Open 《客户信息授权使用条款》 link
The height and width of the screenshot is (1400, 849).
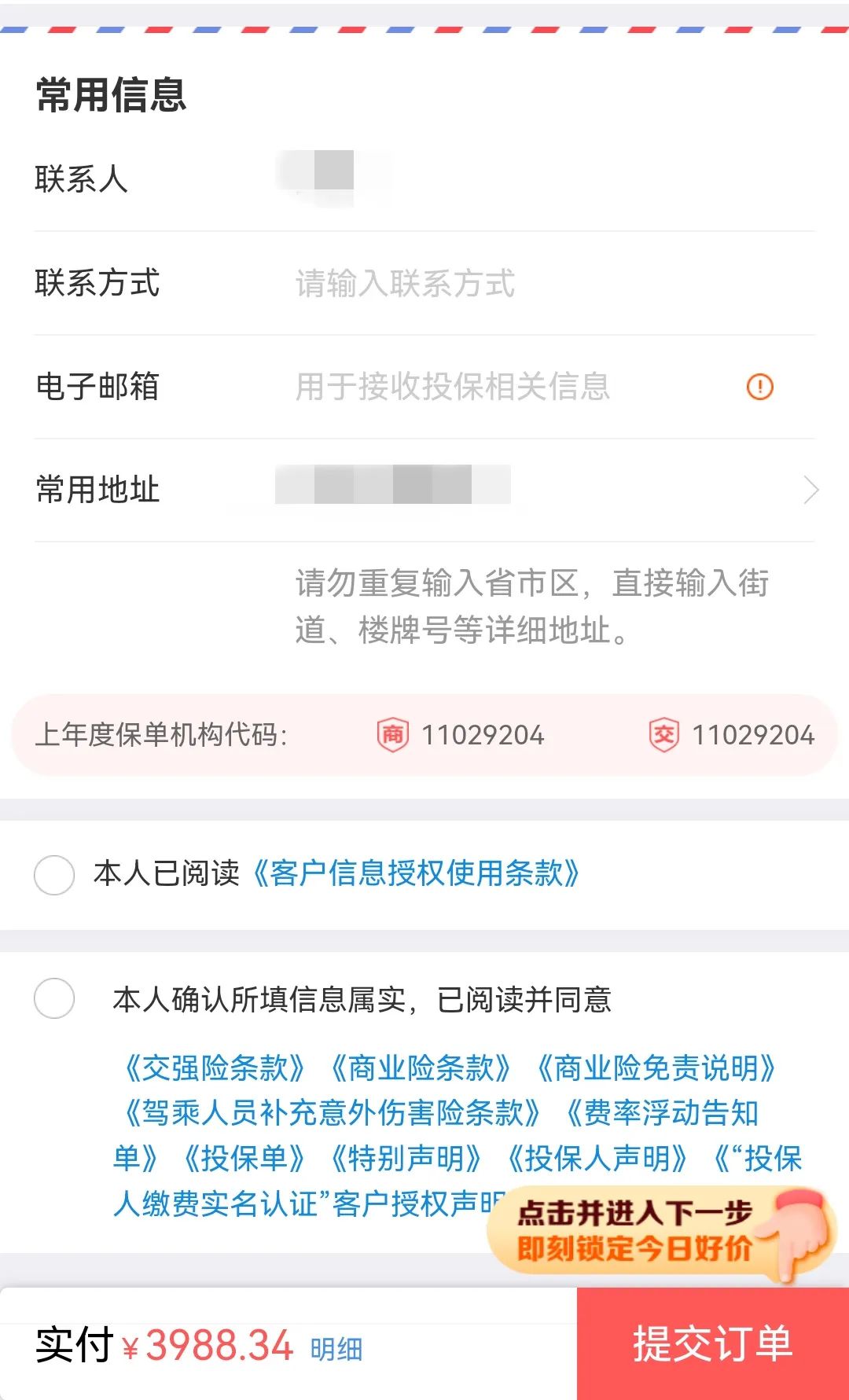click(x=417, y=875)
